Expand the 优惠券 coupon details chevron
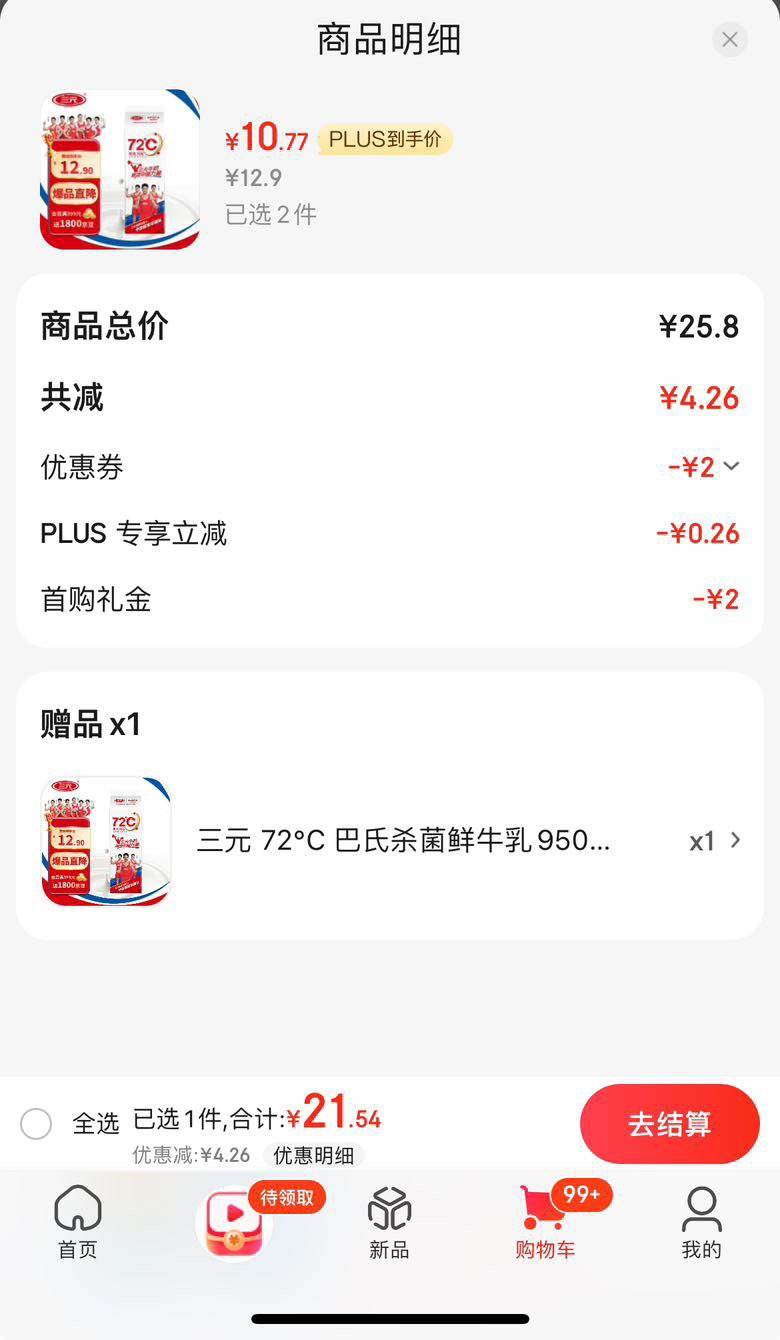Image resolution: width=780 pixels, height=1340 pixels. pyautogui.click(x=733, y=466)
